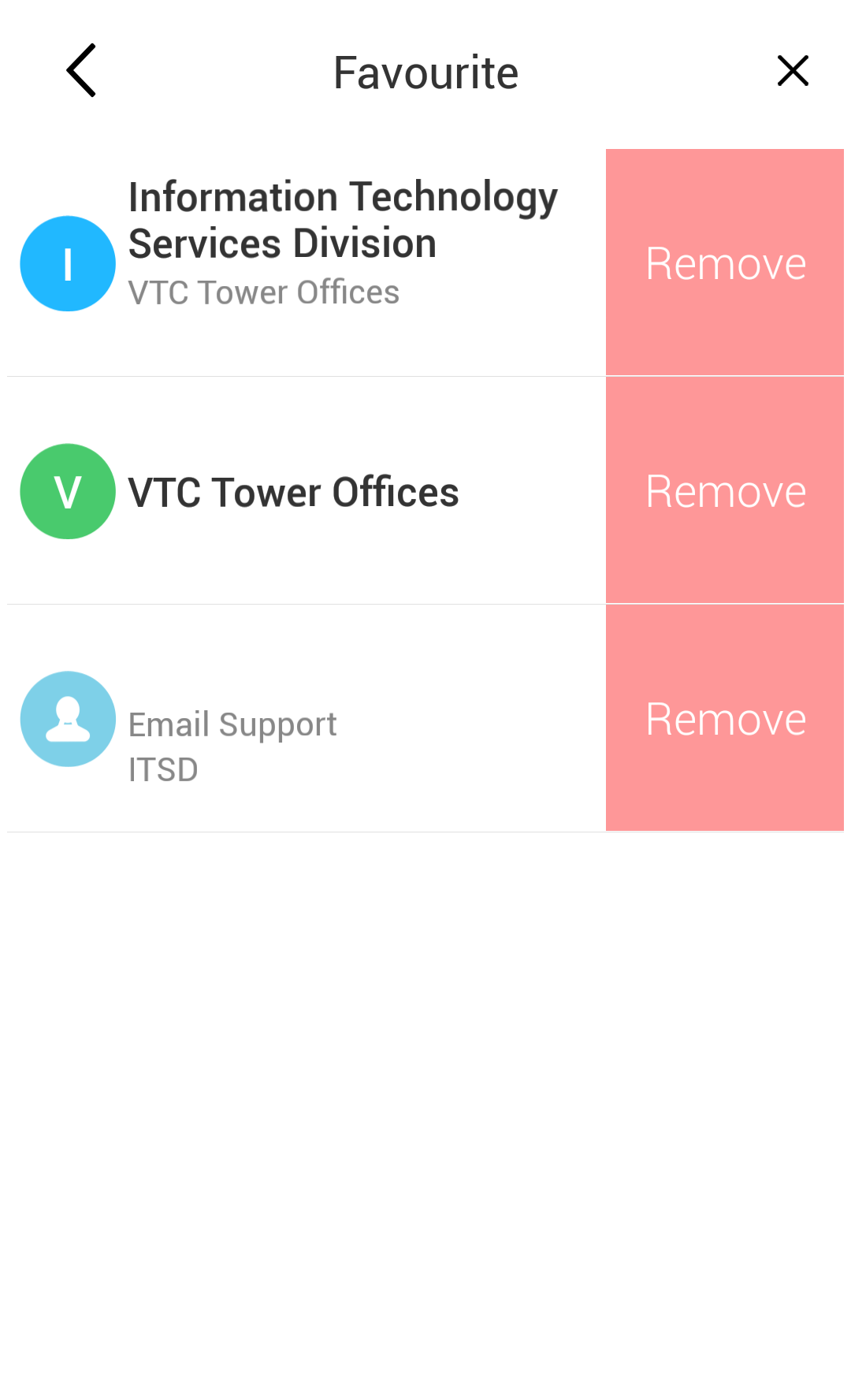Open Information Technology Services Division entry
Screen dimensions: 851x1400
(307, 262)
